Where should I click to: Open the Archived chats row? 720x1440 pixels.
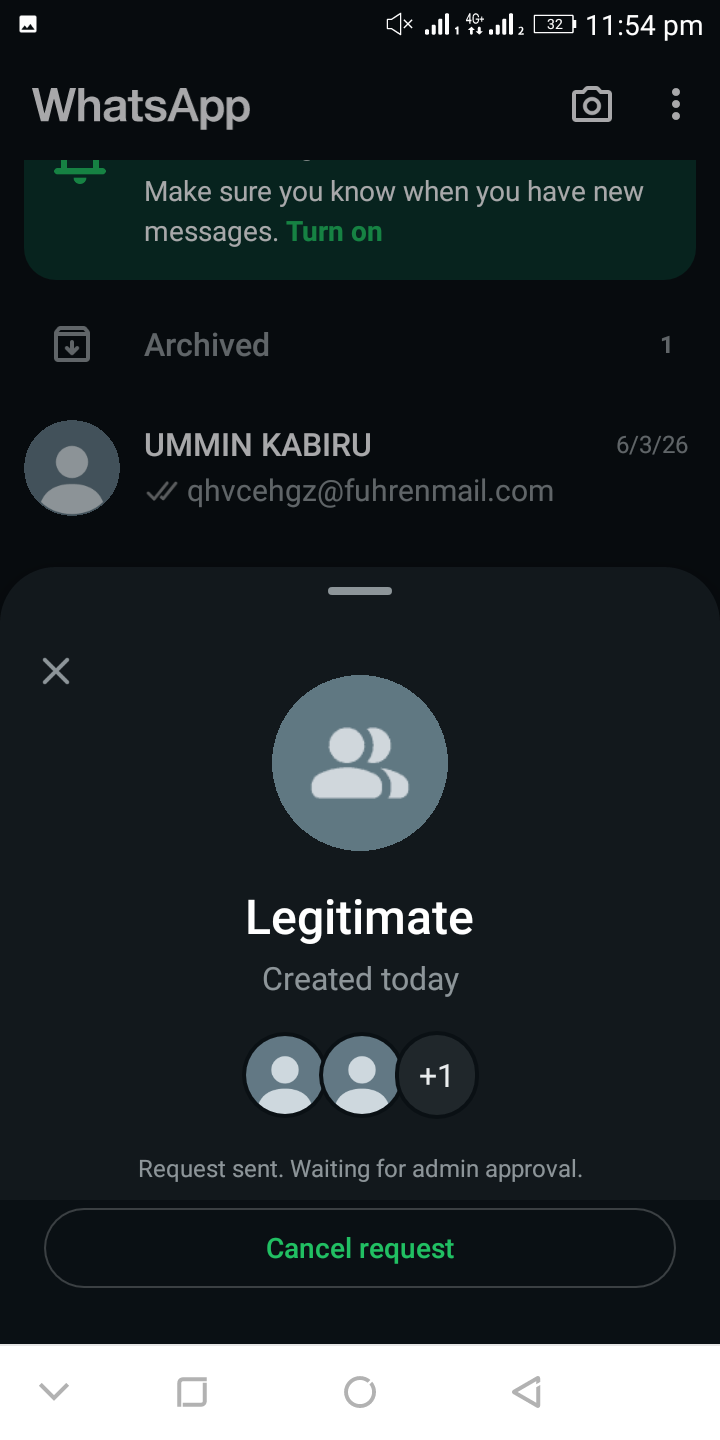coord(360,345)
